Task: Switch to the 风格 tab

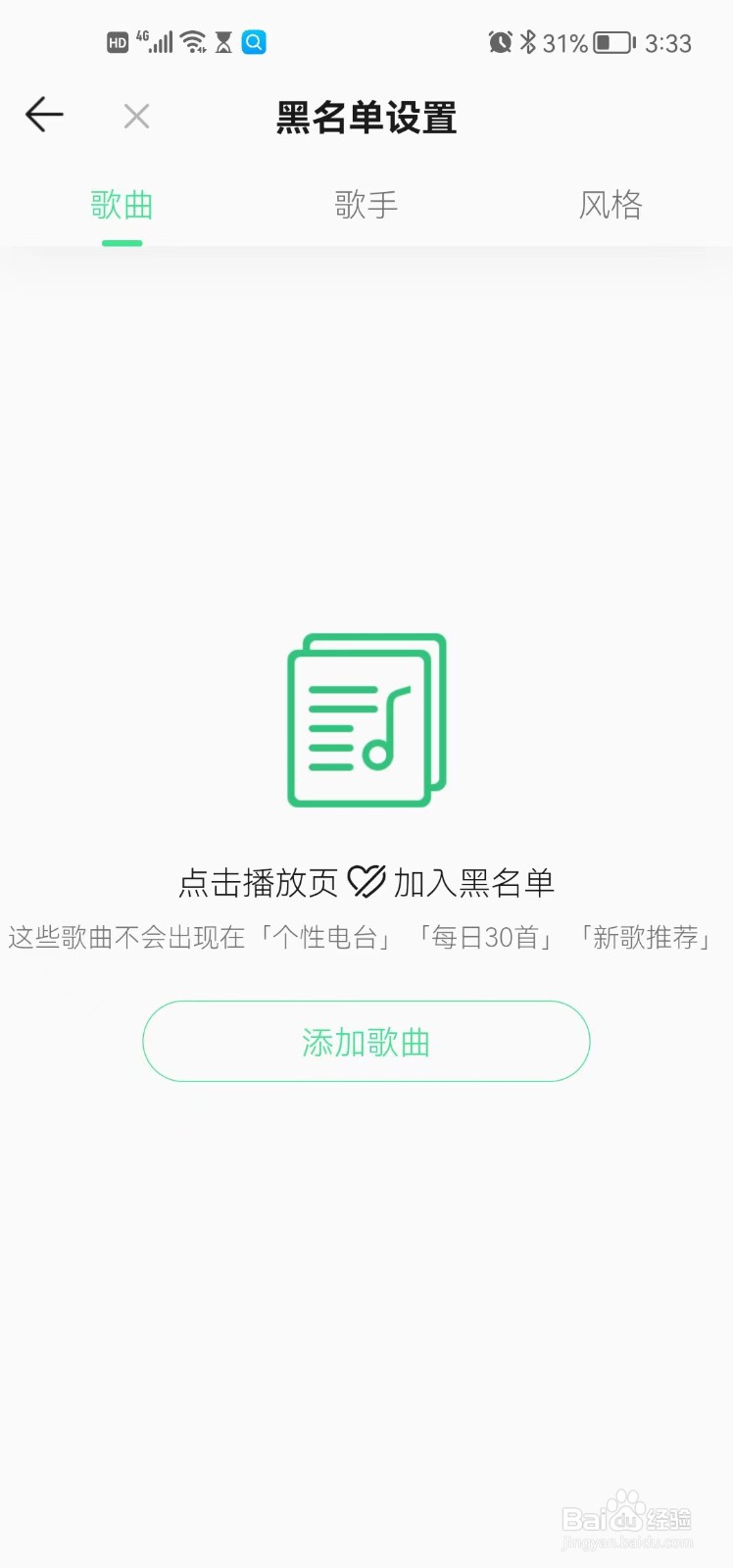Action: click(x=610, y=206)
